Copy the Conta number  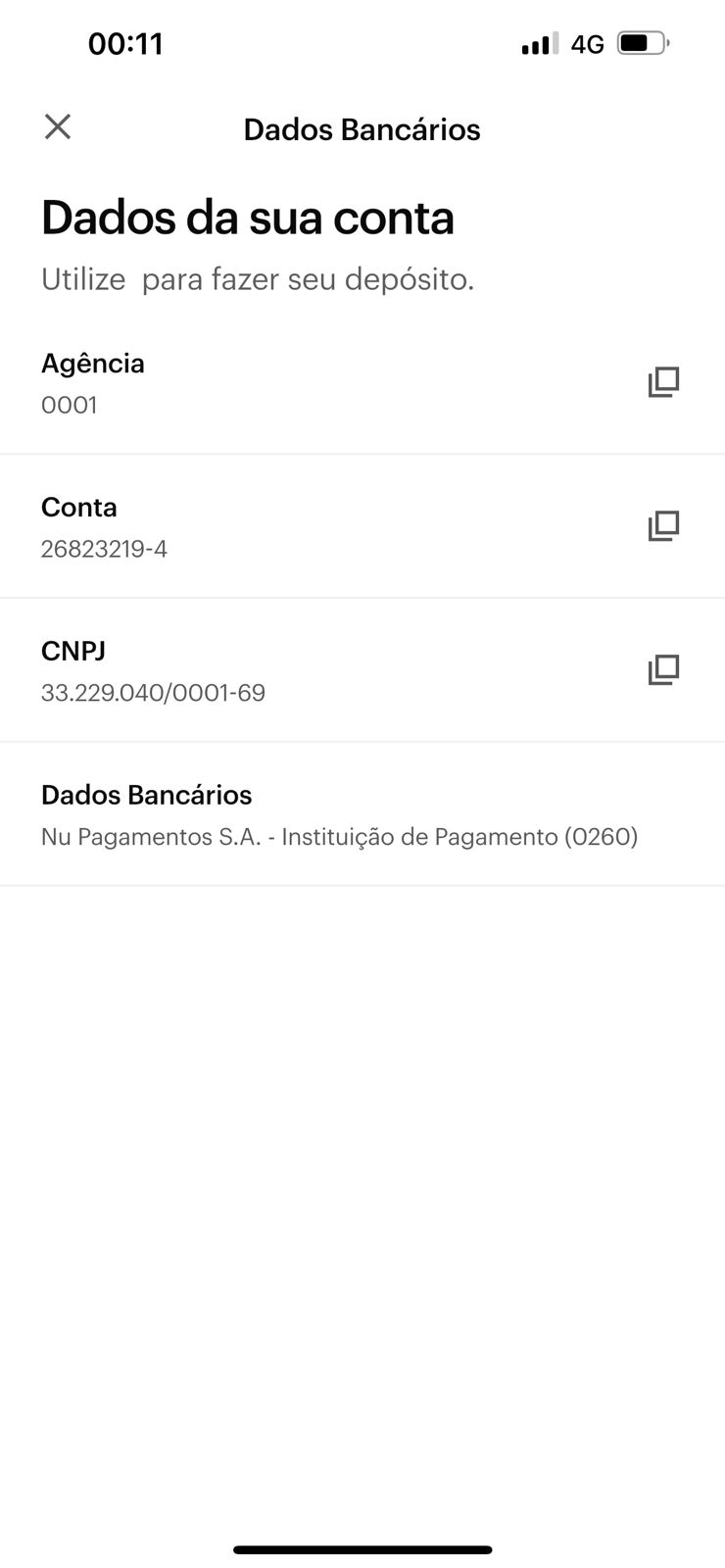coord(663,526)
